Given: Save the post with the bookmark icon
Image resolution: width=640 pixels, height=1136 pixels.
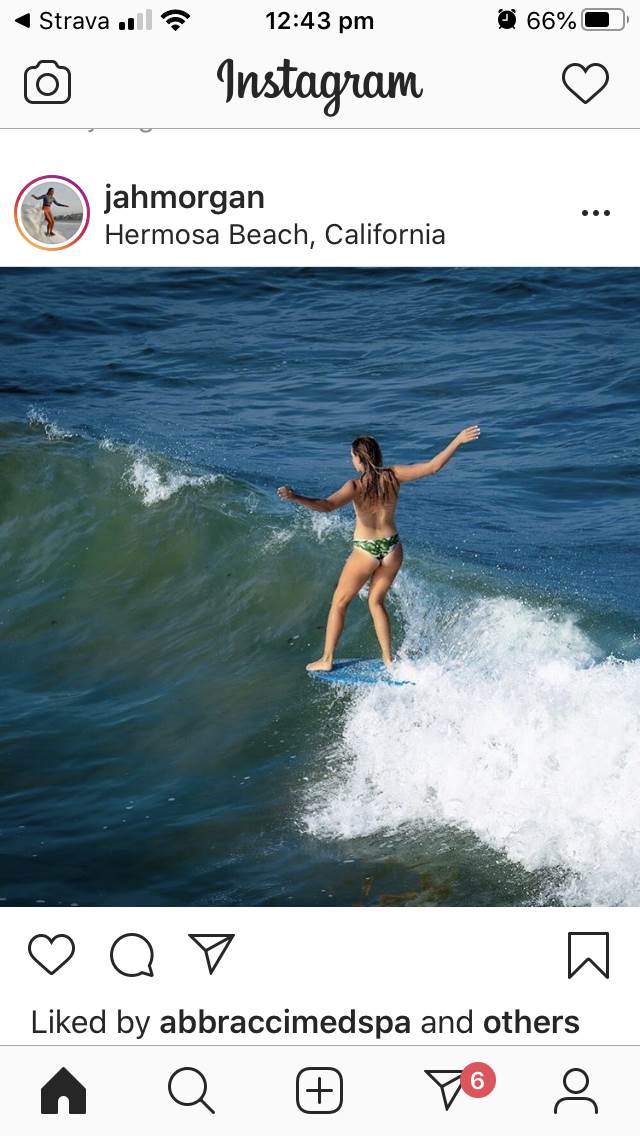Looking at the screenshot, I should (x=588, y=954).
